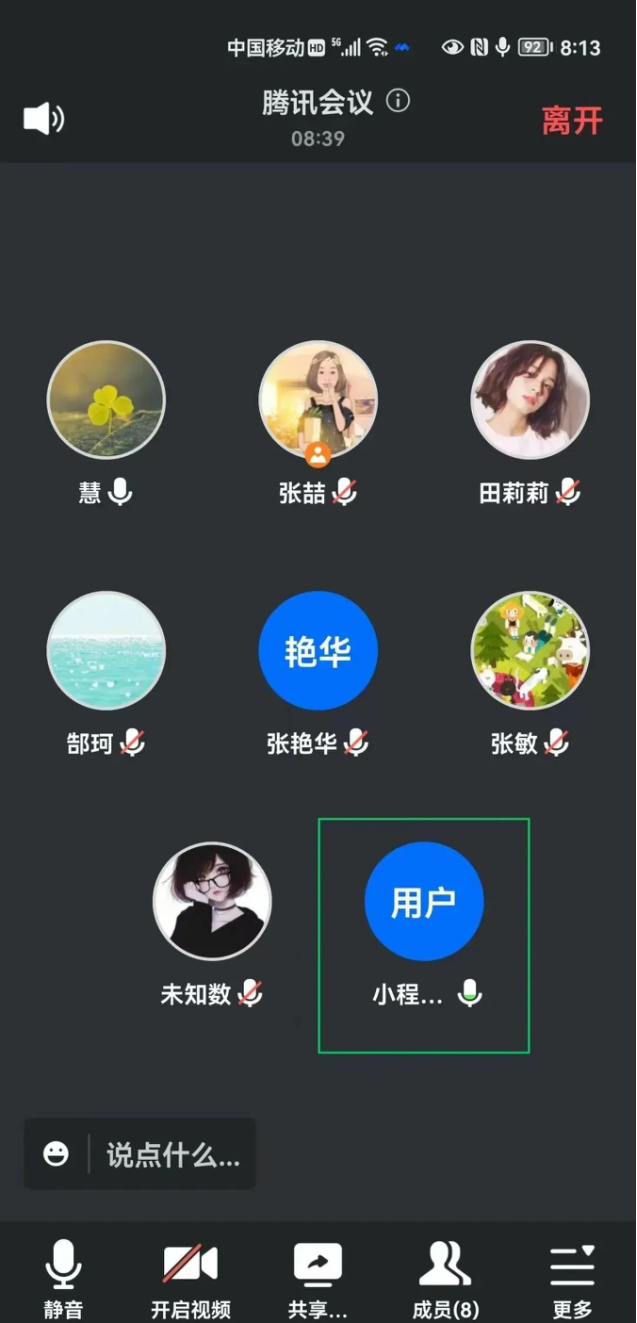Select participant 张敏's avatar
Screen dimensions: 637x1323
click(530, 651)
